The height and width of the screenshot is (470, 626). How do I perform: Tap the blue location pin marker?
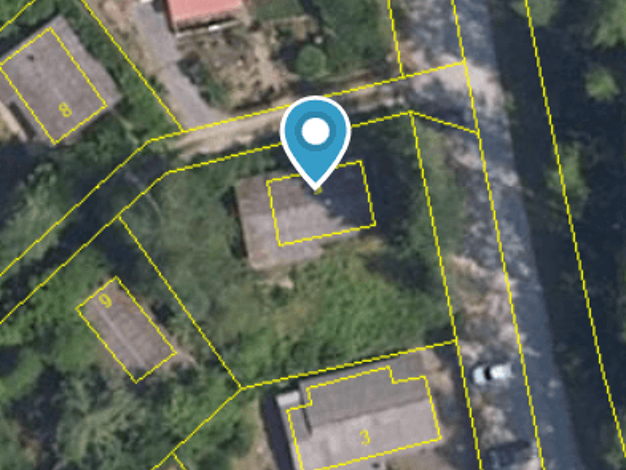(315, 142)
